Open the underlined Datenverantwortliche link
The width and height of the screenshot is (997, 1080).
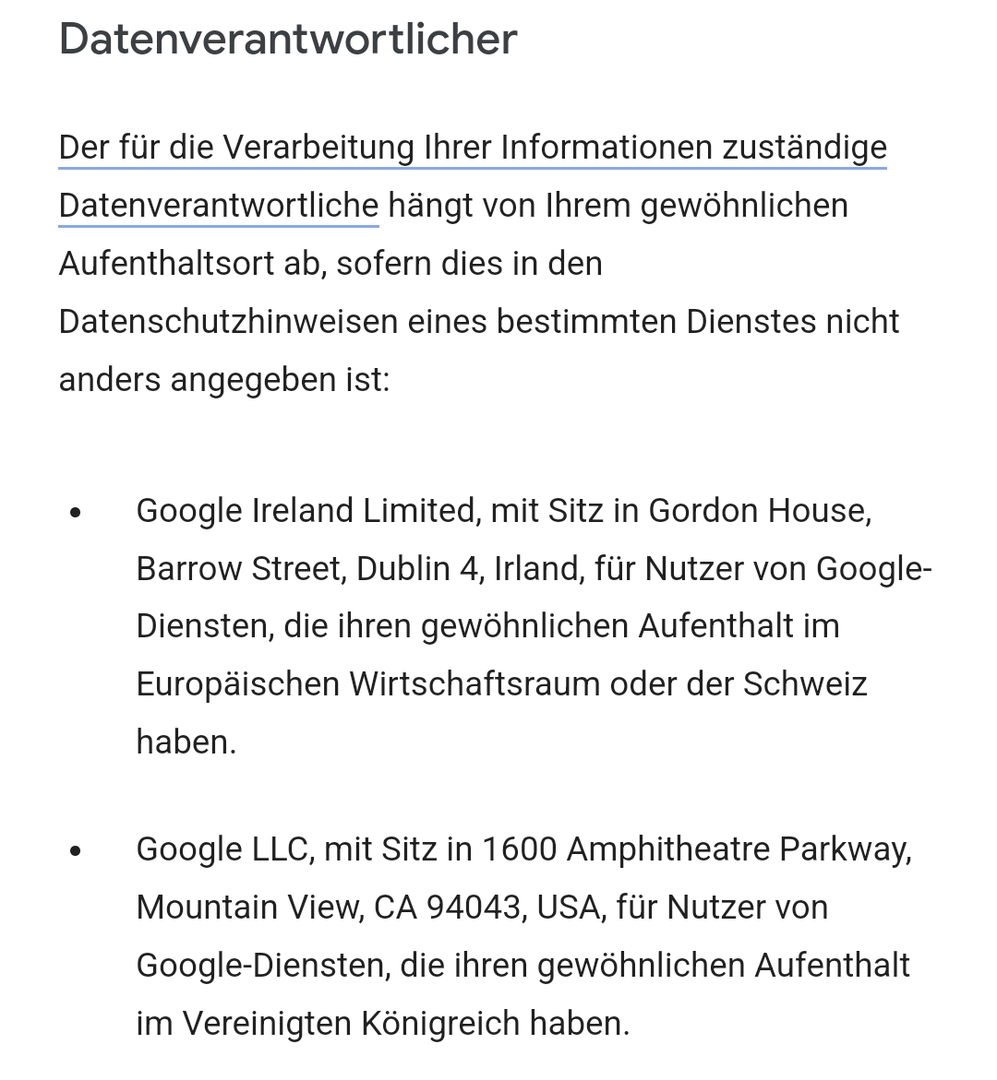coord(218,206)
